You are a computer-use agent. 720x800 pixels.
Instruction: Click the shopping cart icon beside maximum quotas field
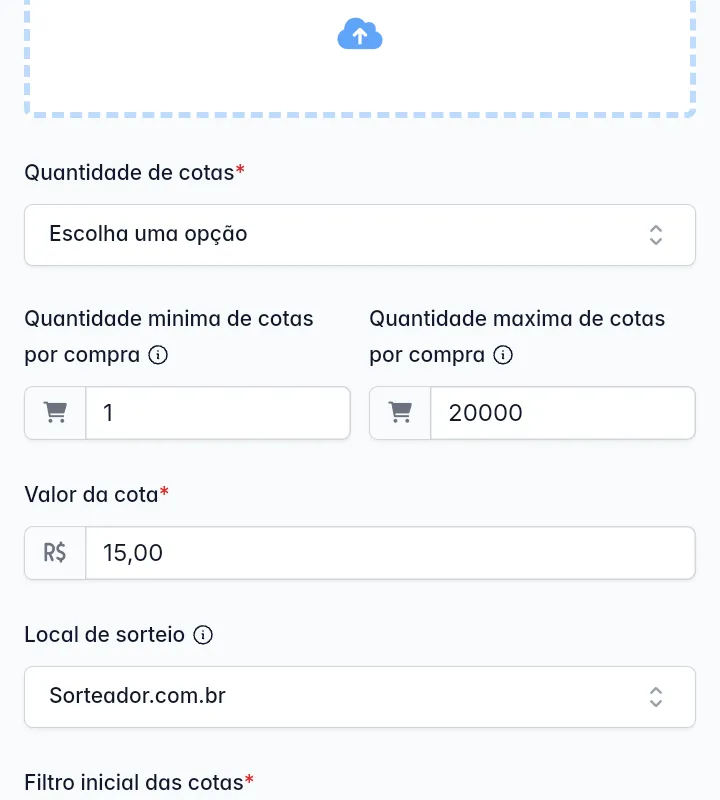click(x=399, y=412)
